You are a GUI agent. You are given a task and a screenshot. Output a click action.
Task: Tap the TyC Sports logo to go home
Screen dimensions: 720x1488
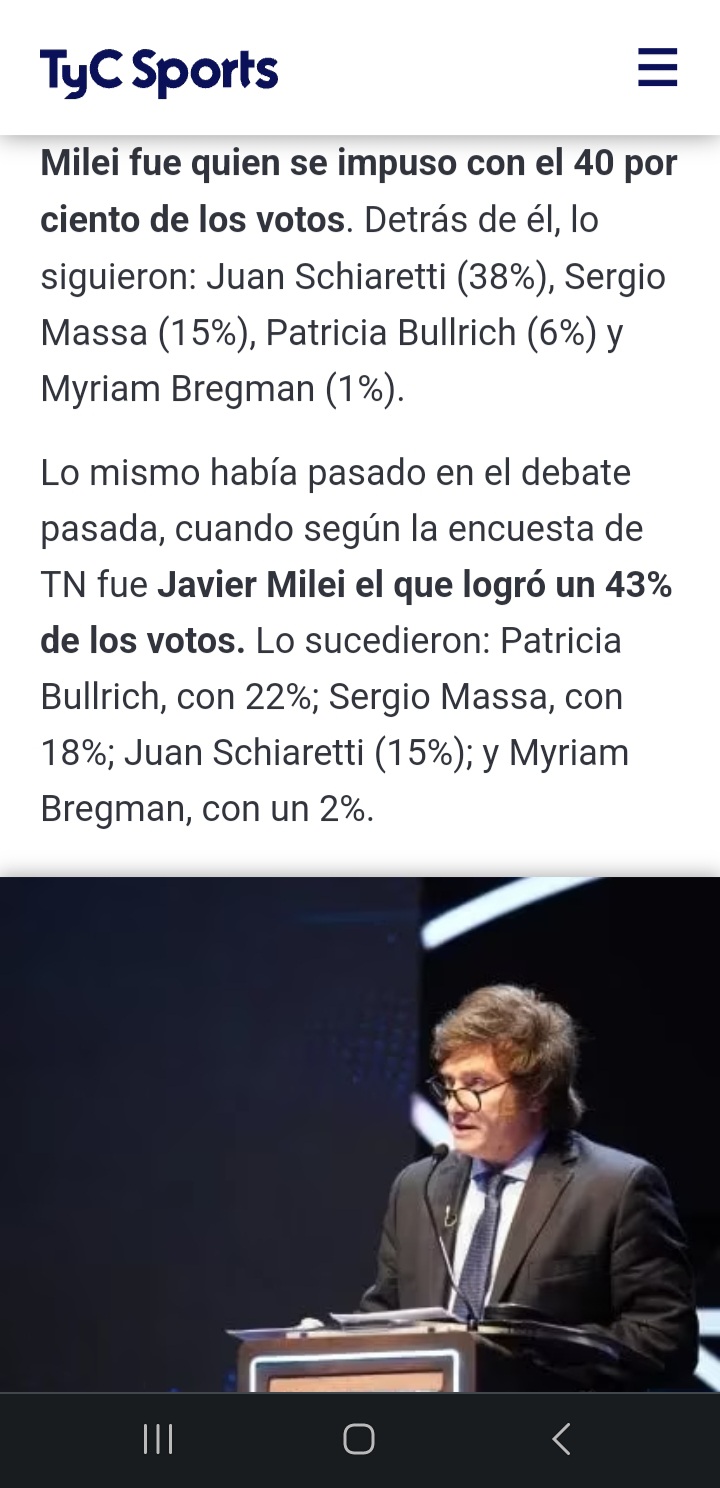(159, 71)
